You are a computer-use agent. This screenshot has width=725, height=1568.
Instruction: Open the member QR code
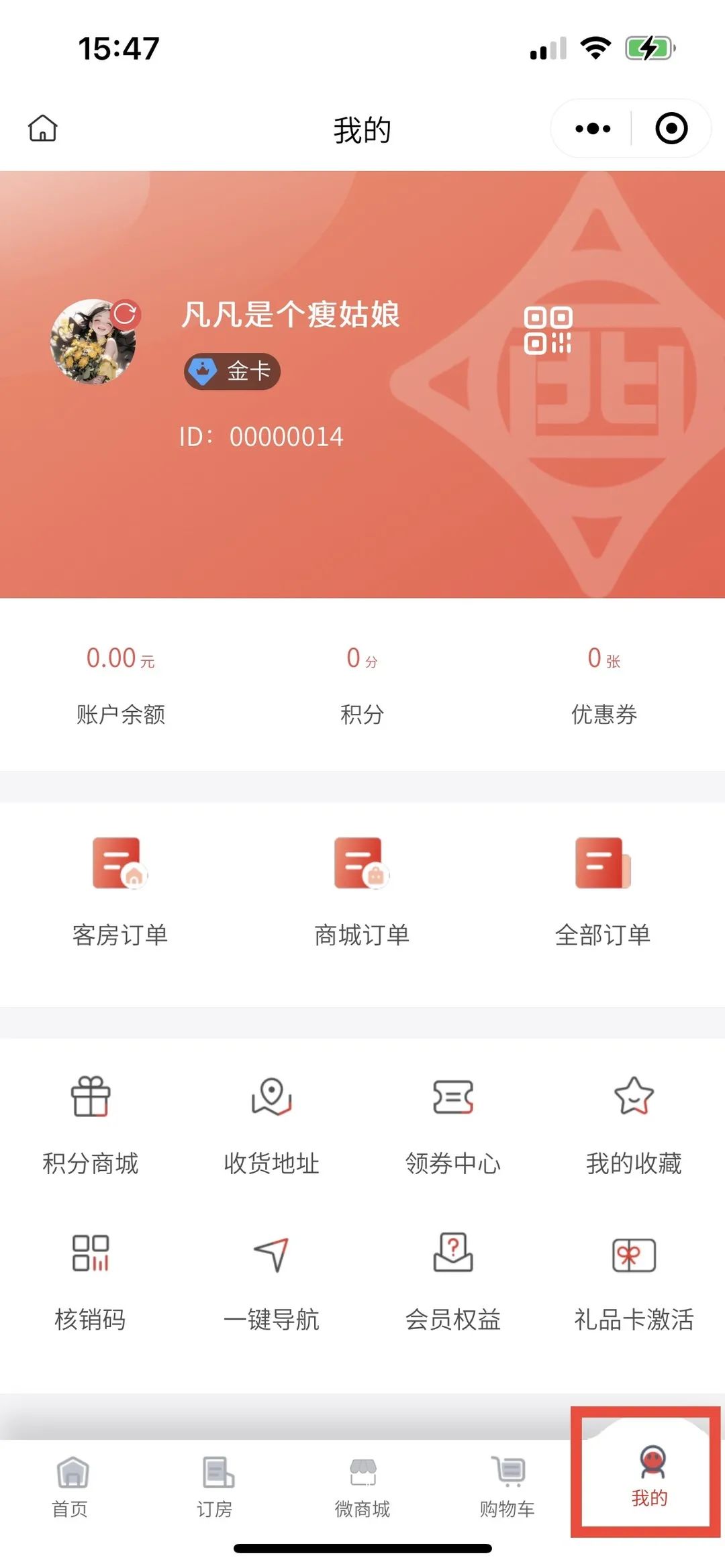click(x=548, y=330)
